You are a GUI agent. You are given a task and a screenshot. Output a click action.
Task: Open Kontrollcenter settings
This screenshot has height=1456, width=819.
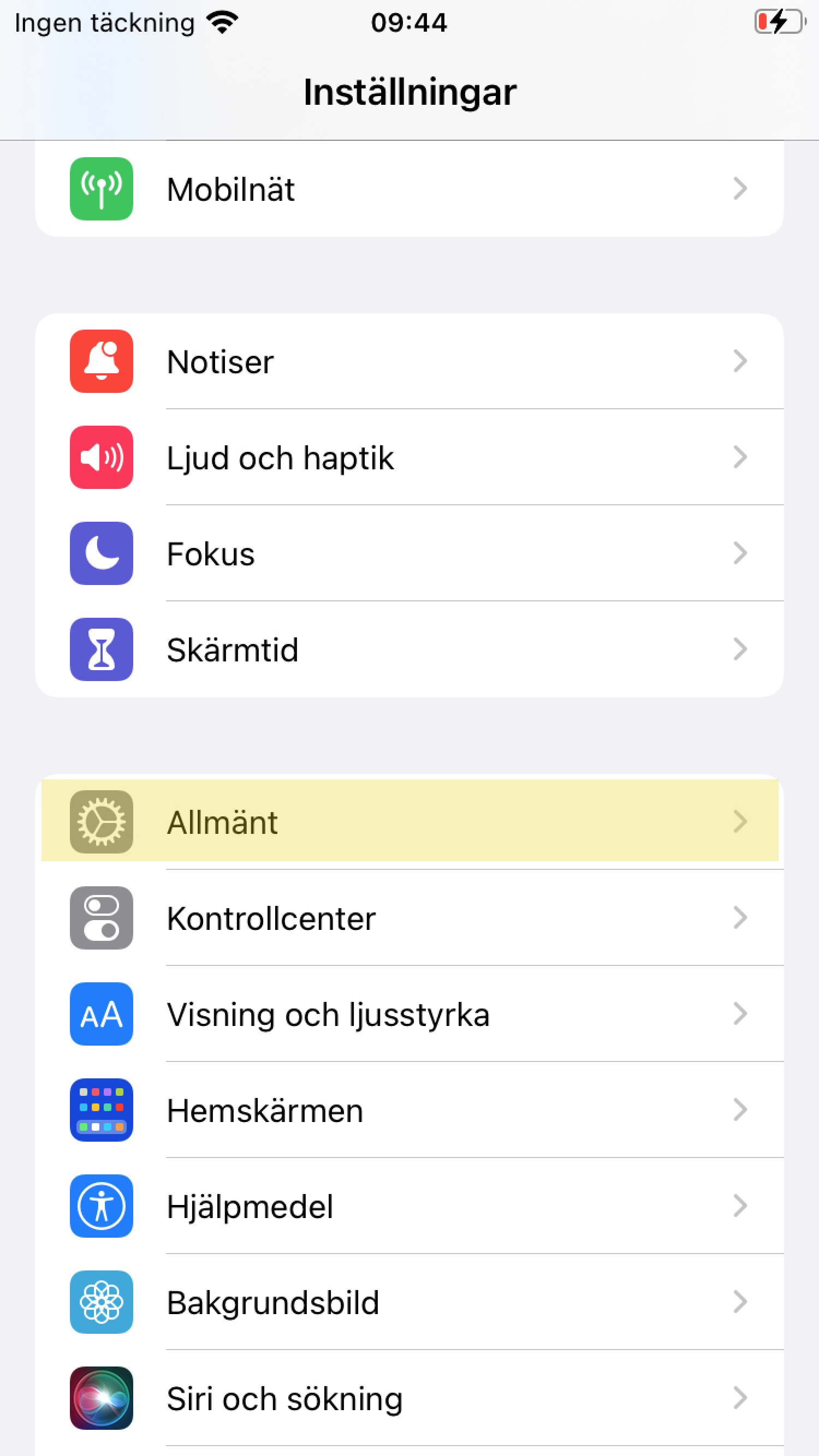[410, 918]
